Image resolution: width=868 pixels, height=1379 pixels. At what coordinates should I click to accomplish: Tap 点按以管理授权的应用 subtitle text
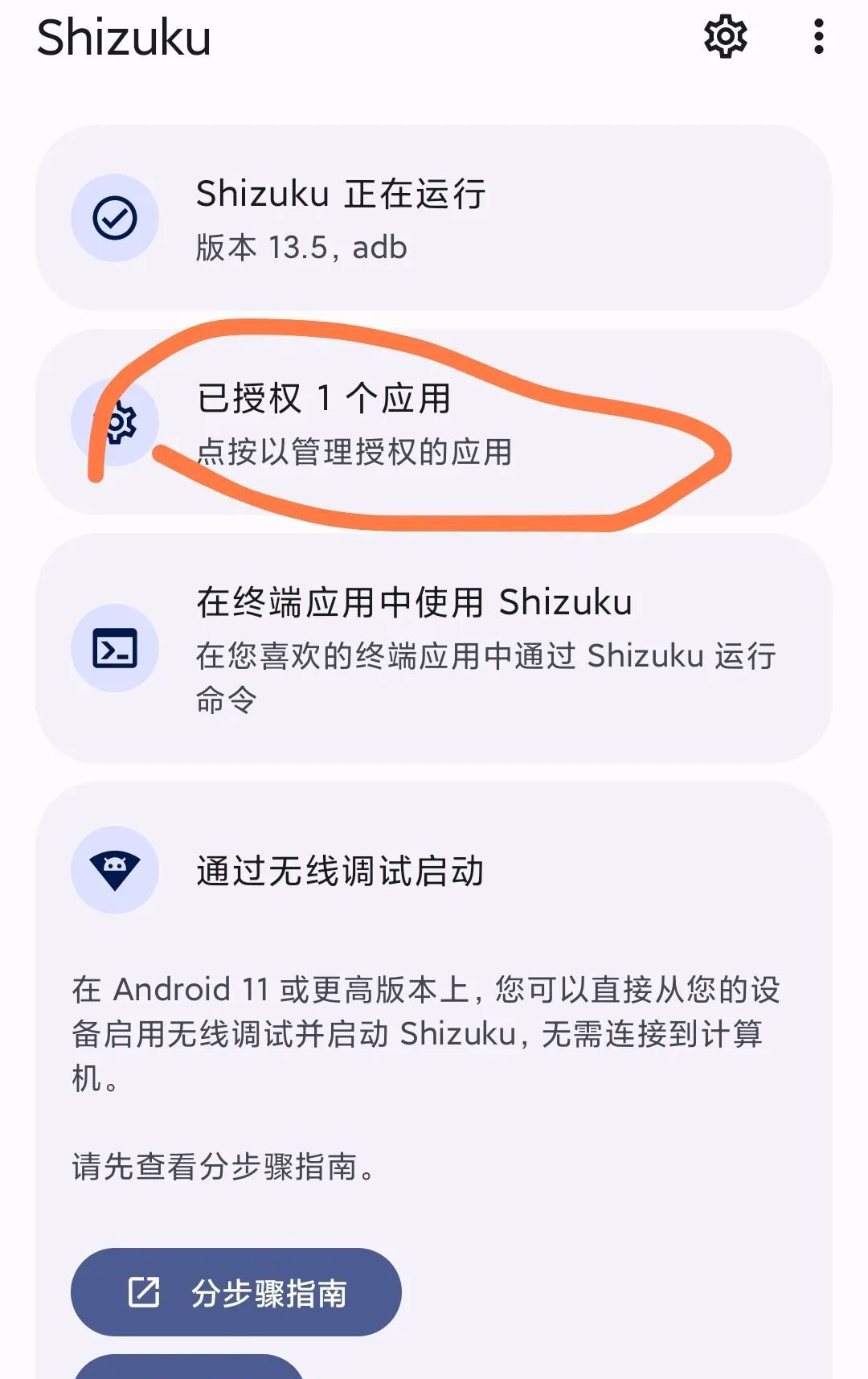point(356,454)
